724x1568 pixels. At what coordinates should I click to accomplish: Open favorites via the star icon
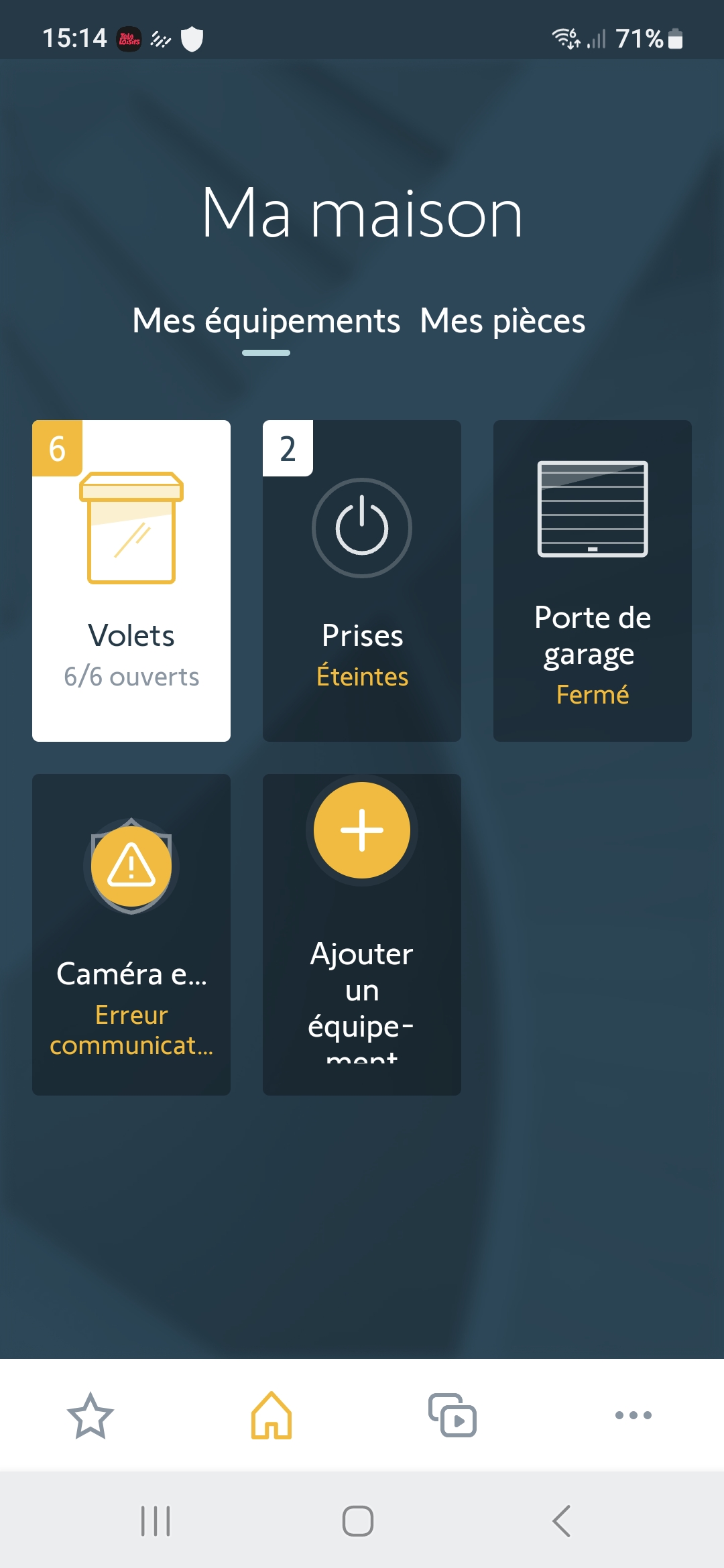point(90,1415)
